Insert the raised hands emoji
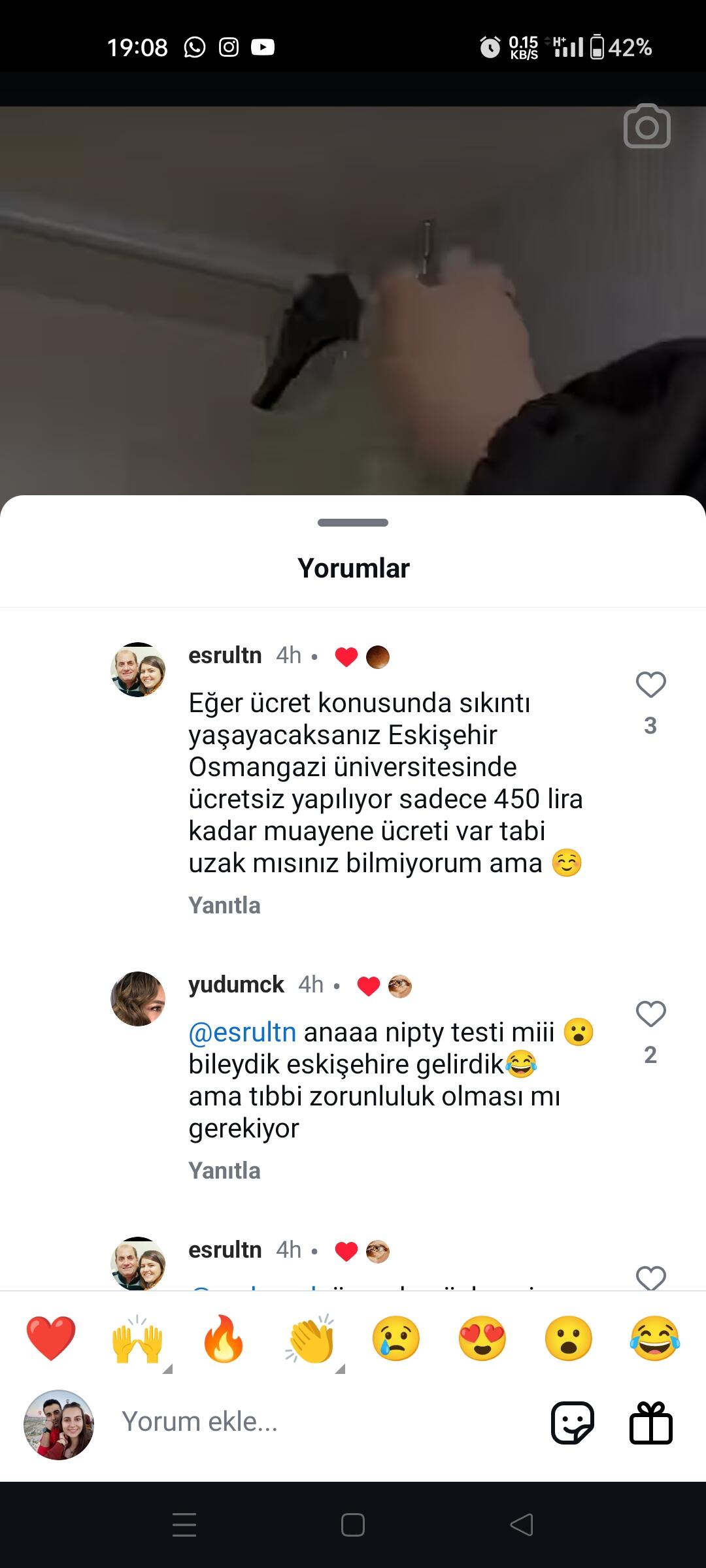Viewport: 706px width, 1568px height. [137, 1339]
